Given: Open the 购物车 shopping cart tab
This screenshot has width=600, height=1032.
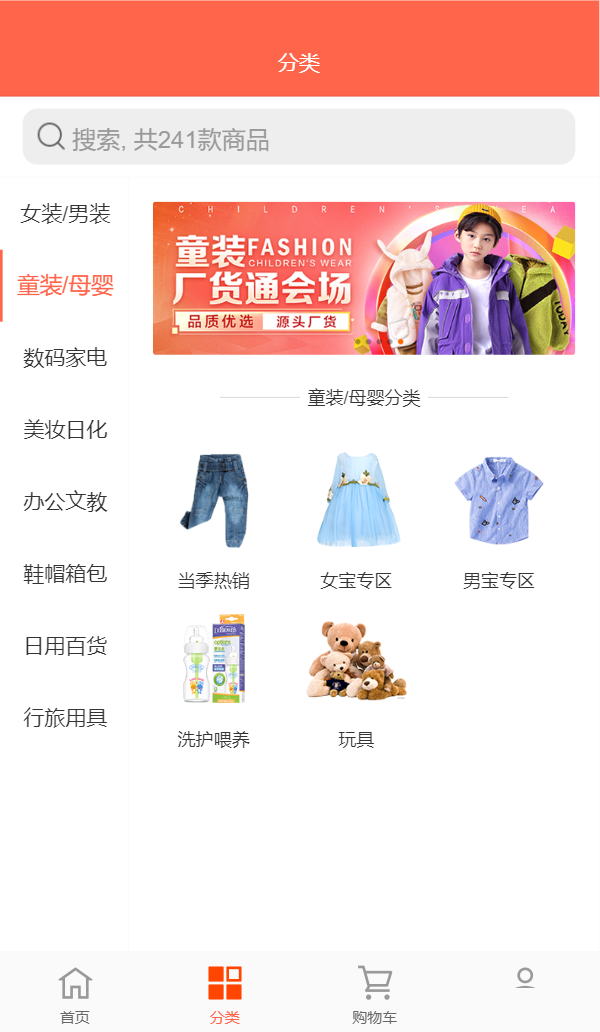Looking at the screenshot, I should (375, 994).
